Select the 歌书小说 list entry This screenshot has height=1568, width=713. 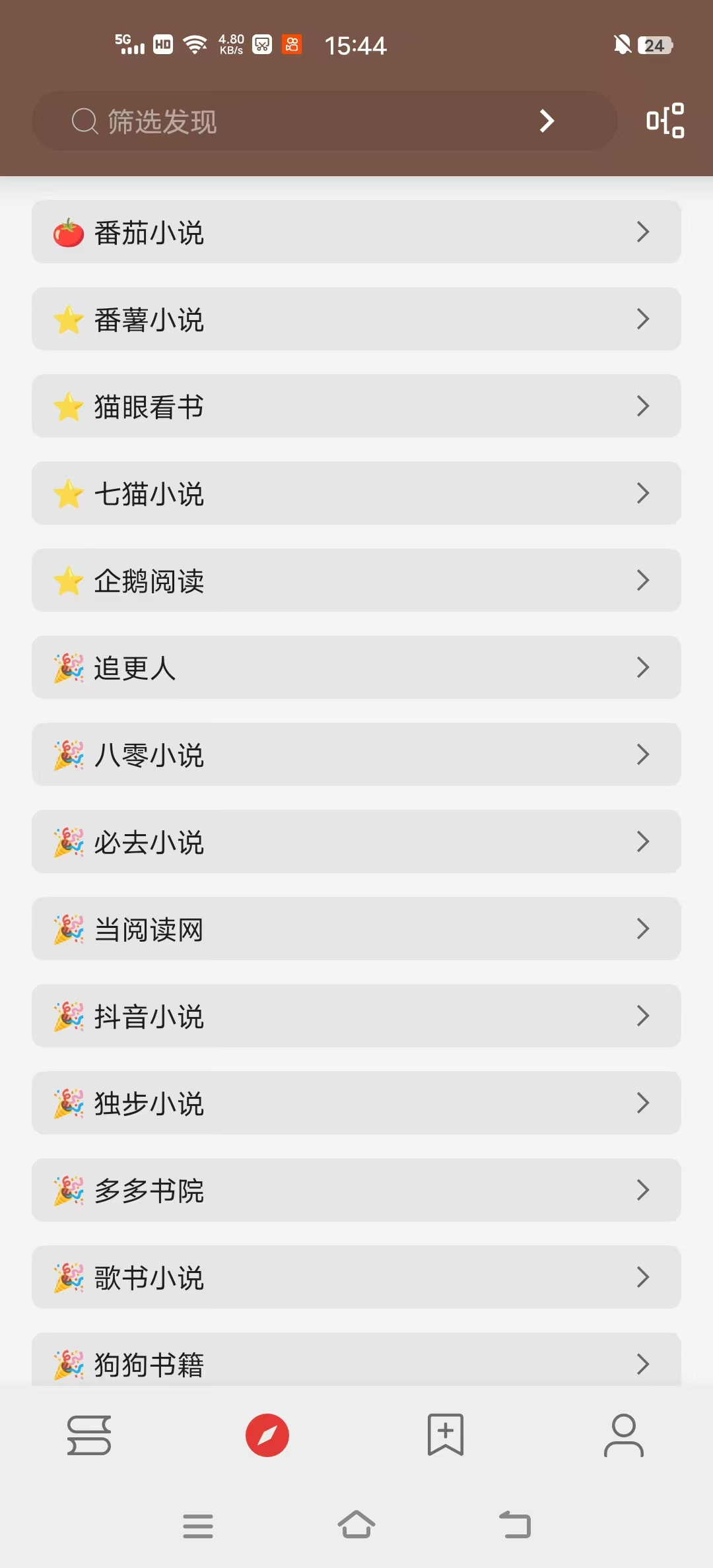356,1277
